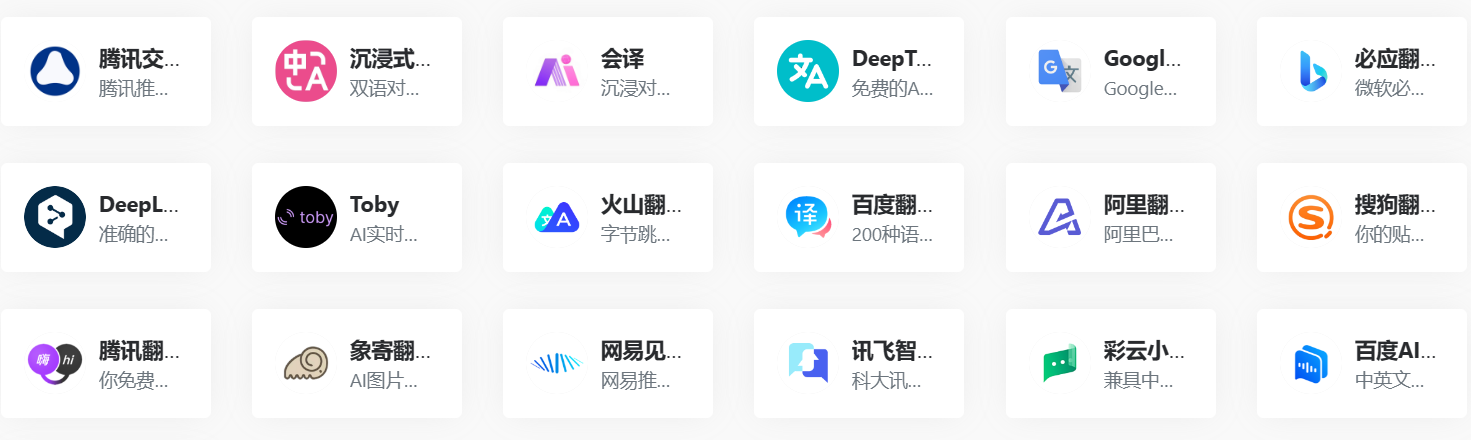
Task: Open the DeepL card
Action: coord(105,218)
